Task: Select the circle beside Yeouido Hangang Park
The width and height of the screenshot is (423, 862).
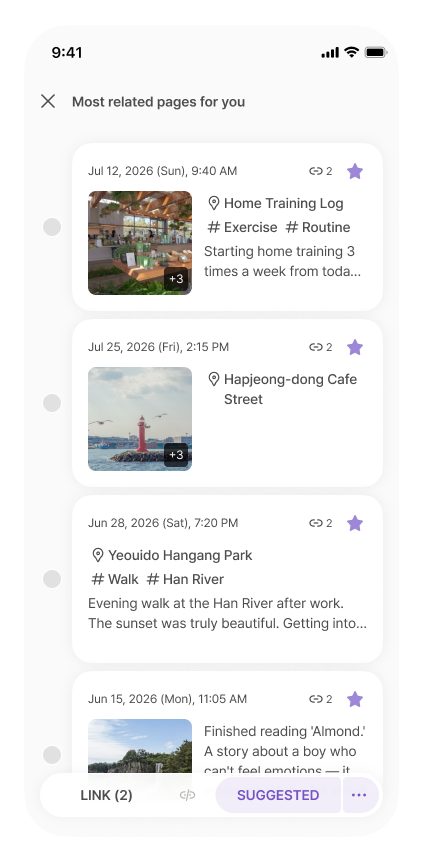Action: tap(52, 579)
